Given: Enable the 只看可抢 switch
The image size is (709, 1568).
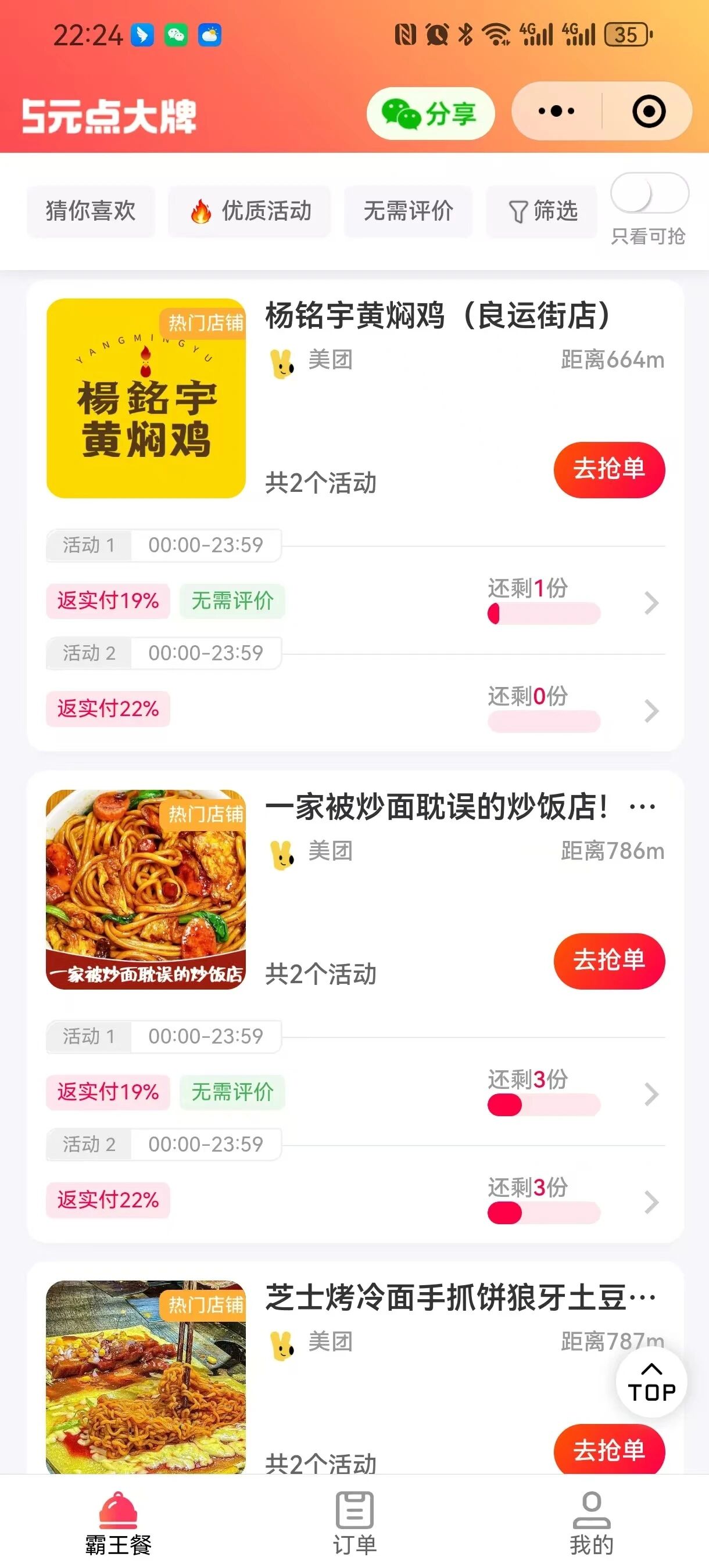Looking at the screenshot, I should tap(649, 193).
